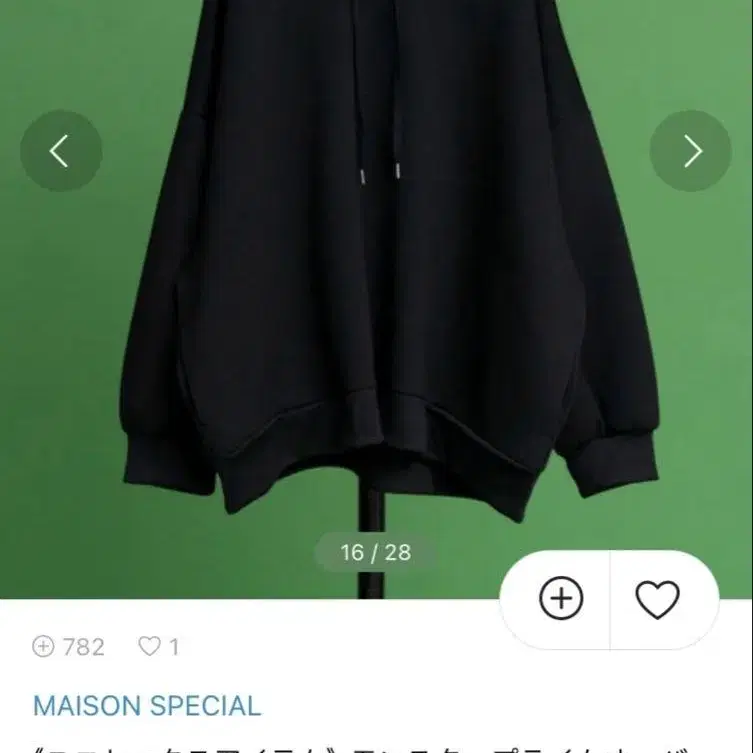
Task: Go to the previous product photo
Action: coord(61,151)
